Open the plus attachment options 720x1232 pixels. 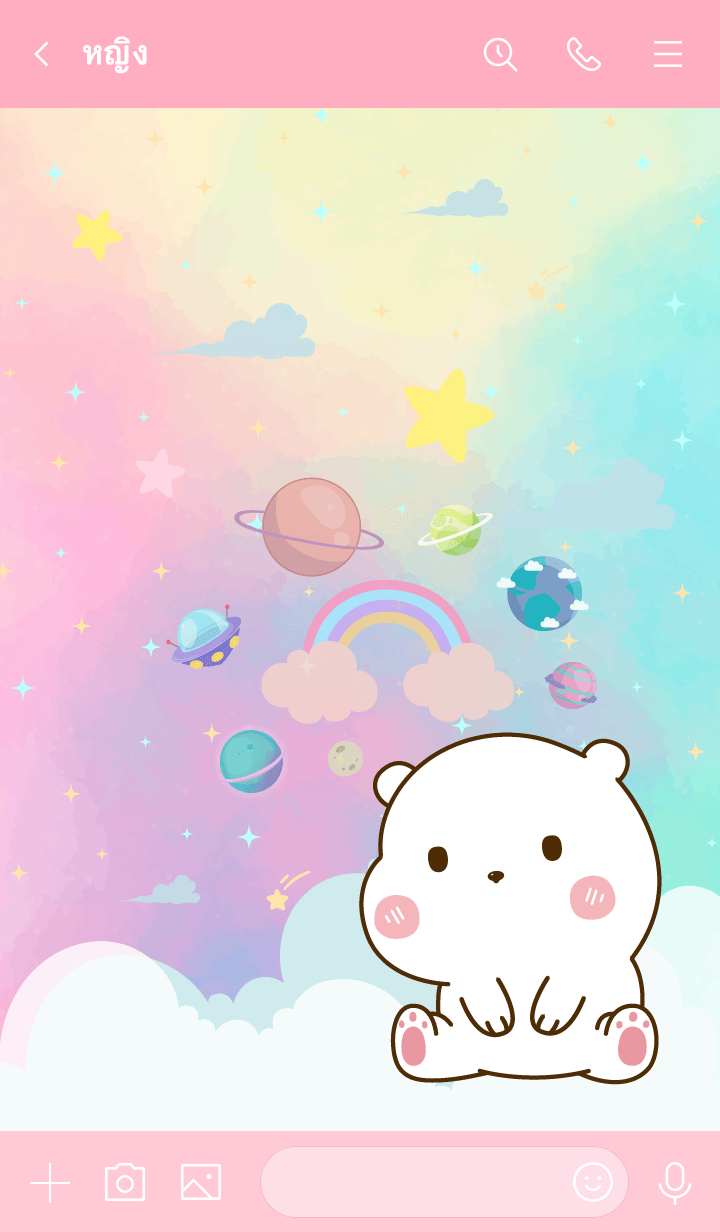tap(50, 1182)
